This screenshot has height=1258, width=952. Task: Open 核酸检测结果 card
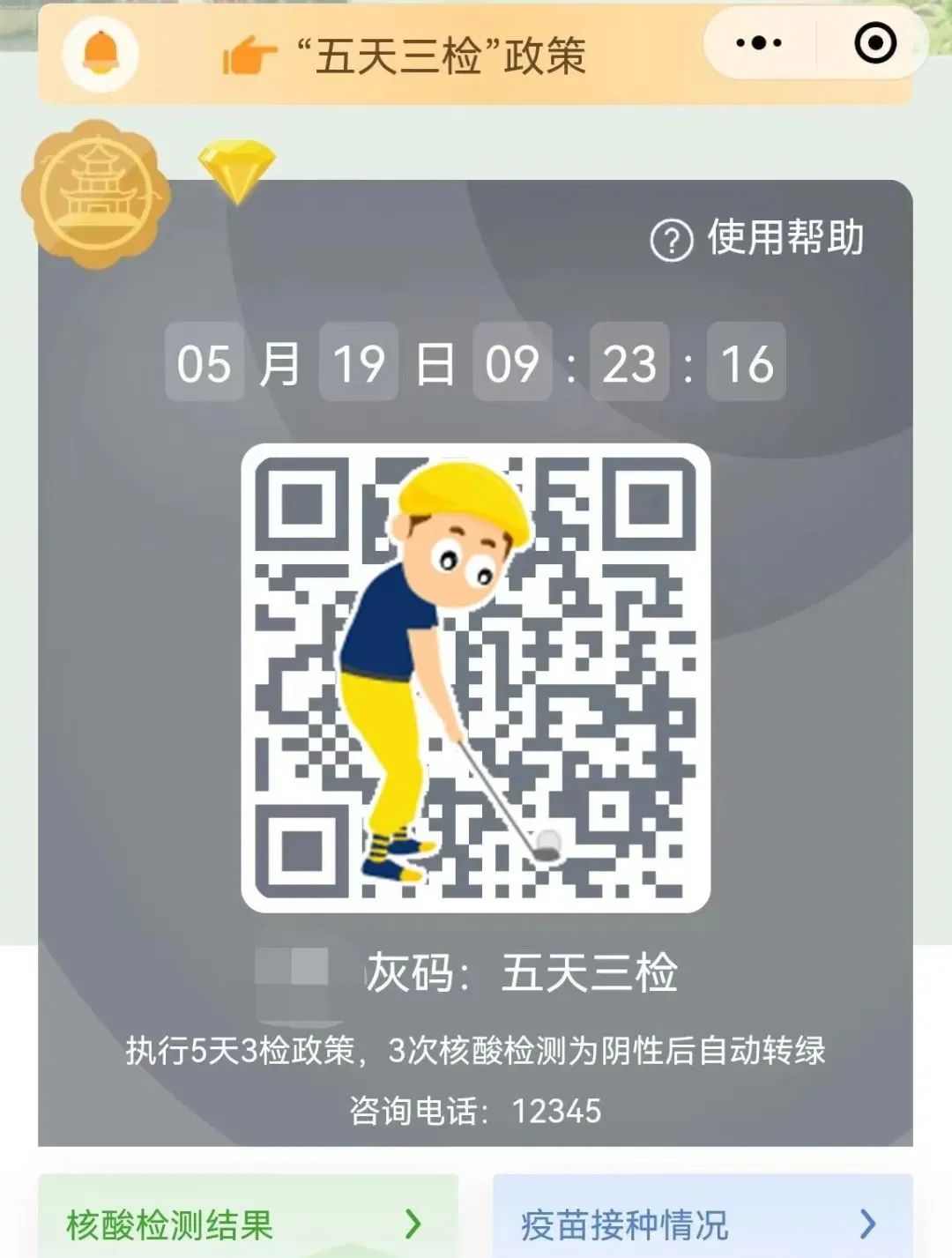coord(248,1223)
